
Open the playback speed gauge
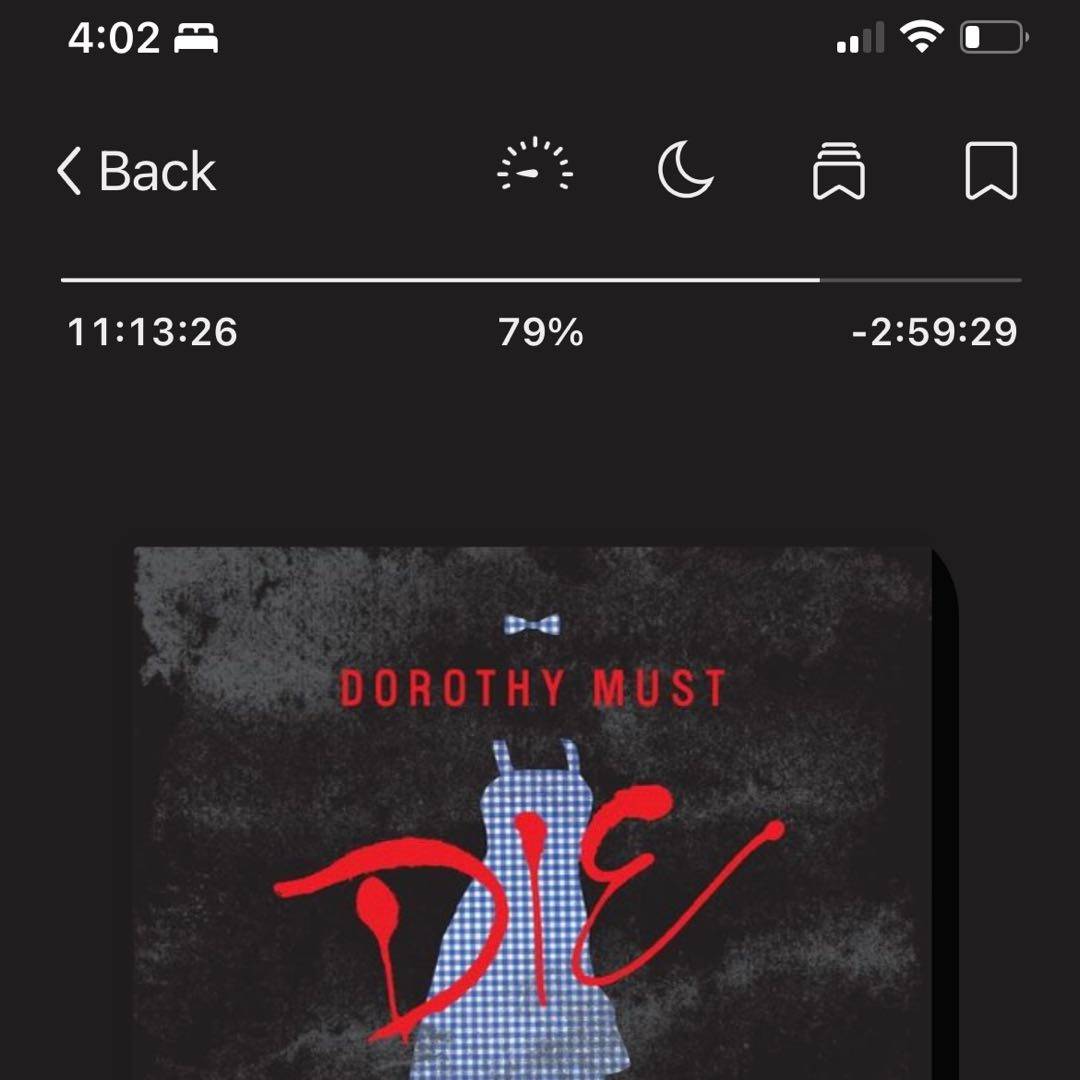[x=535, y=167]
